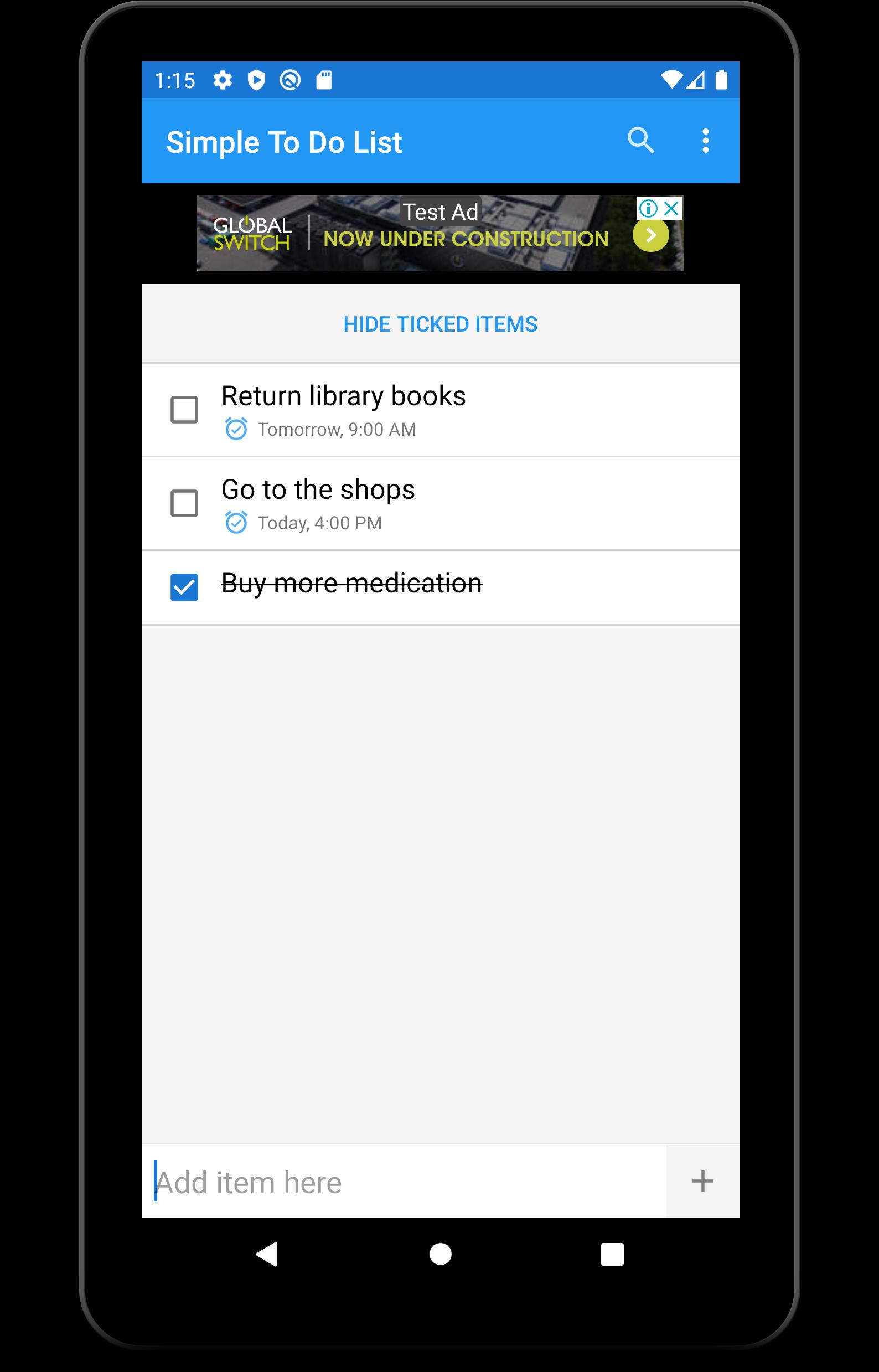
Task: Untick Buy more medication checkbox
Action: pos(184,587)
